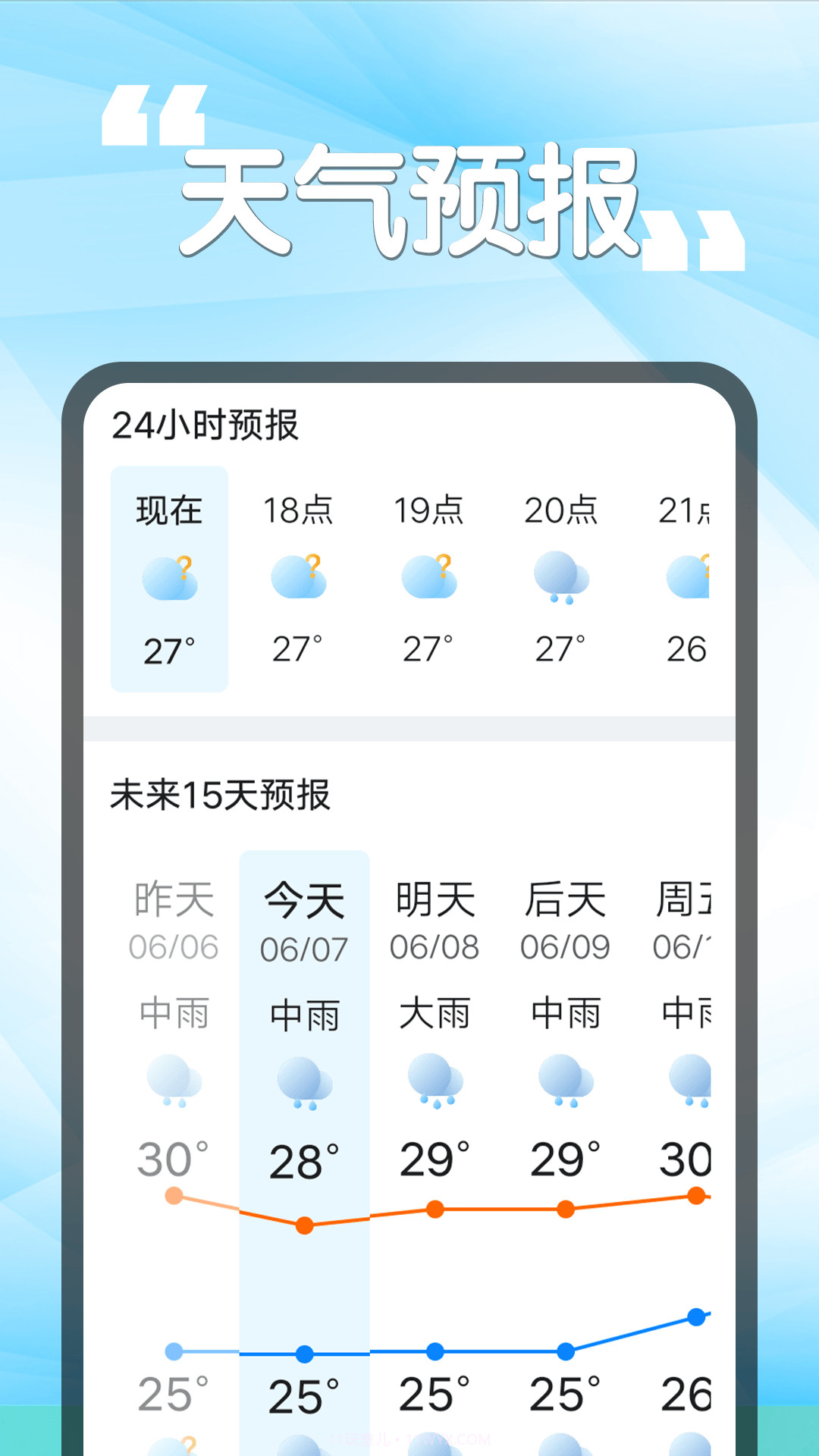Viewport: 819px width, 1456px height.
Task: Select the rain cloud icon at 20点
Action: [560, 580]
